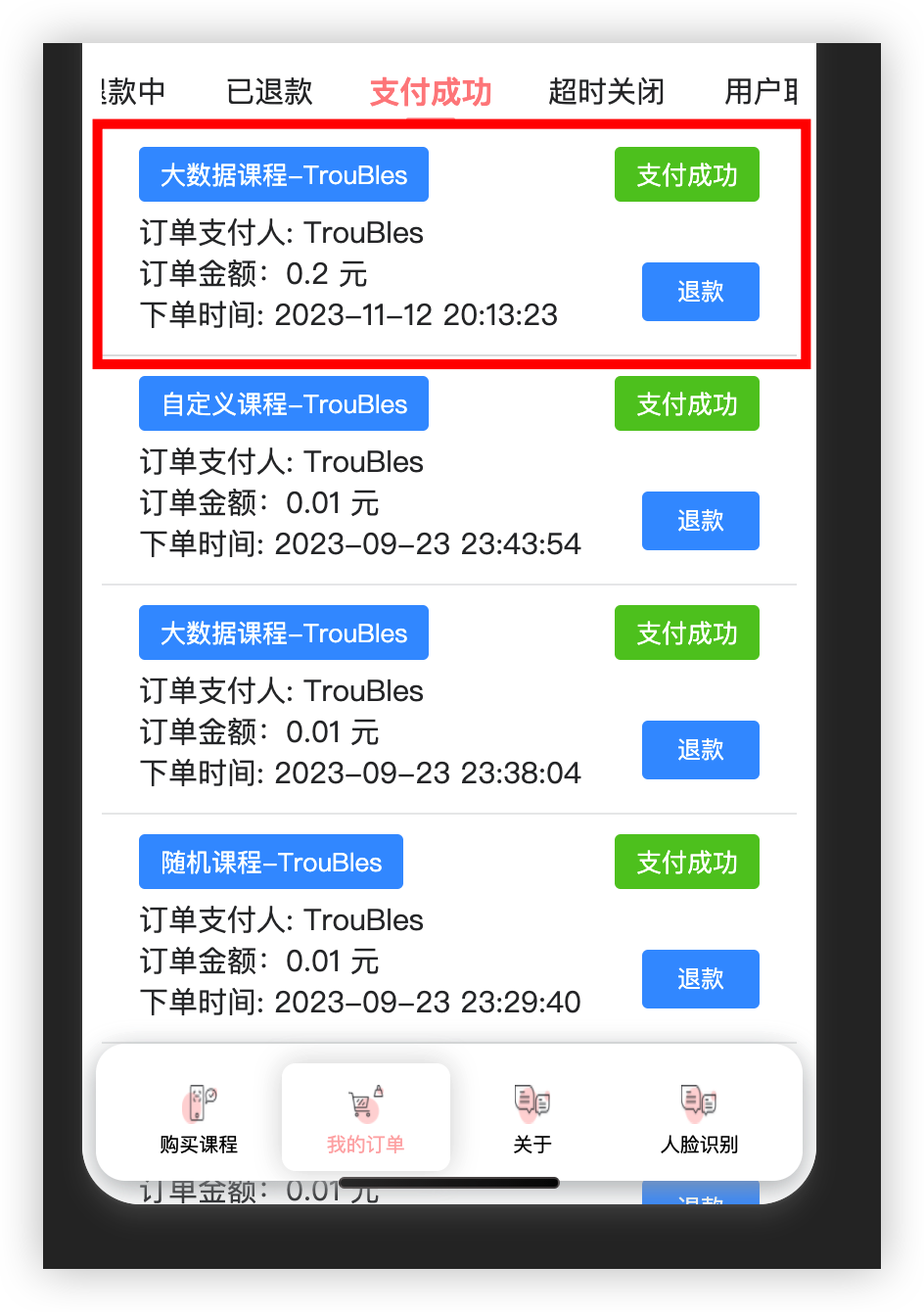
Task: Switch to the 关于 page
Action: click(x=532, y=1117)
